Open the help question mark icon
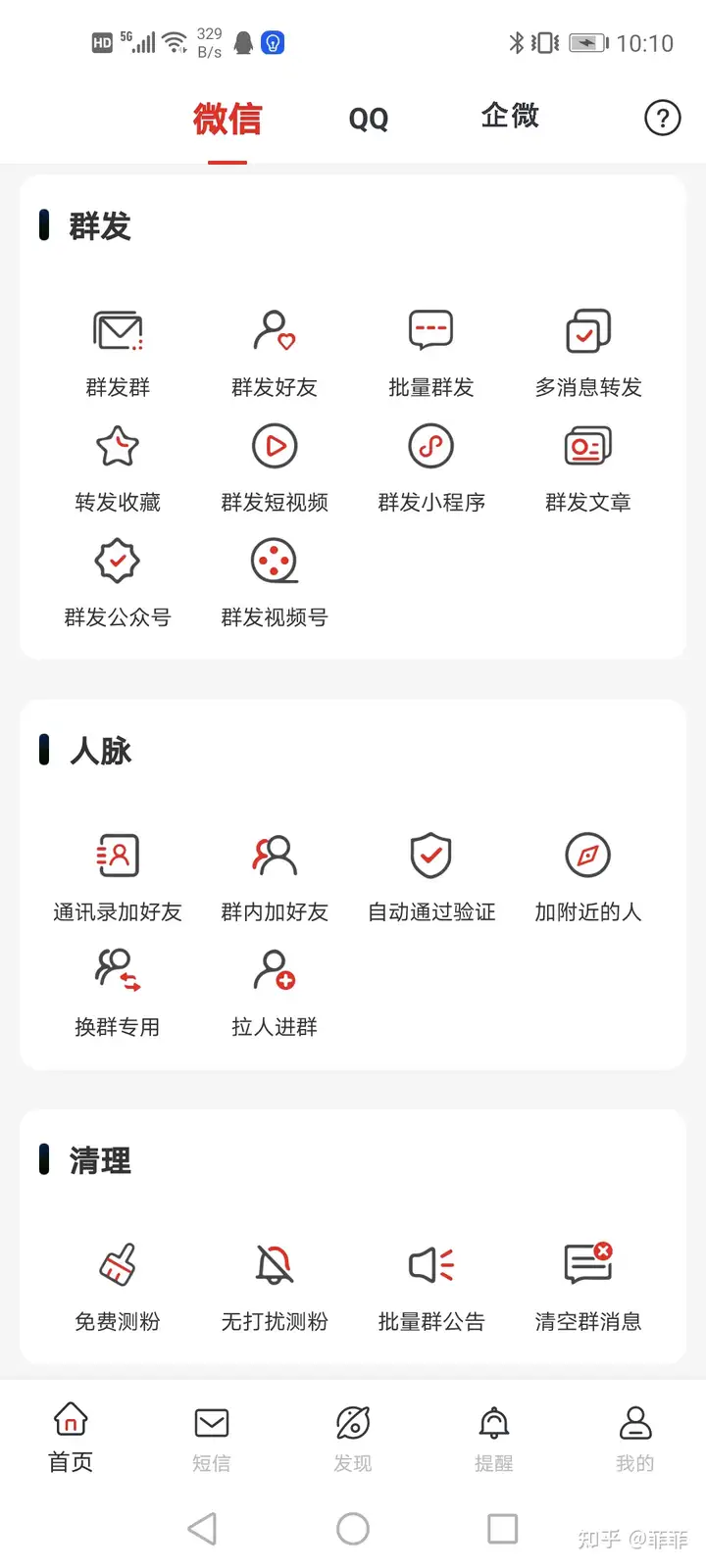Screen dimensions: 706x1568 [662, 119]
